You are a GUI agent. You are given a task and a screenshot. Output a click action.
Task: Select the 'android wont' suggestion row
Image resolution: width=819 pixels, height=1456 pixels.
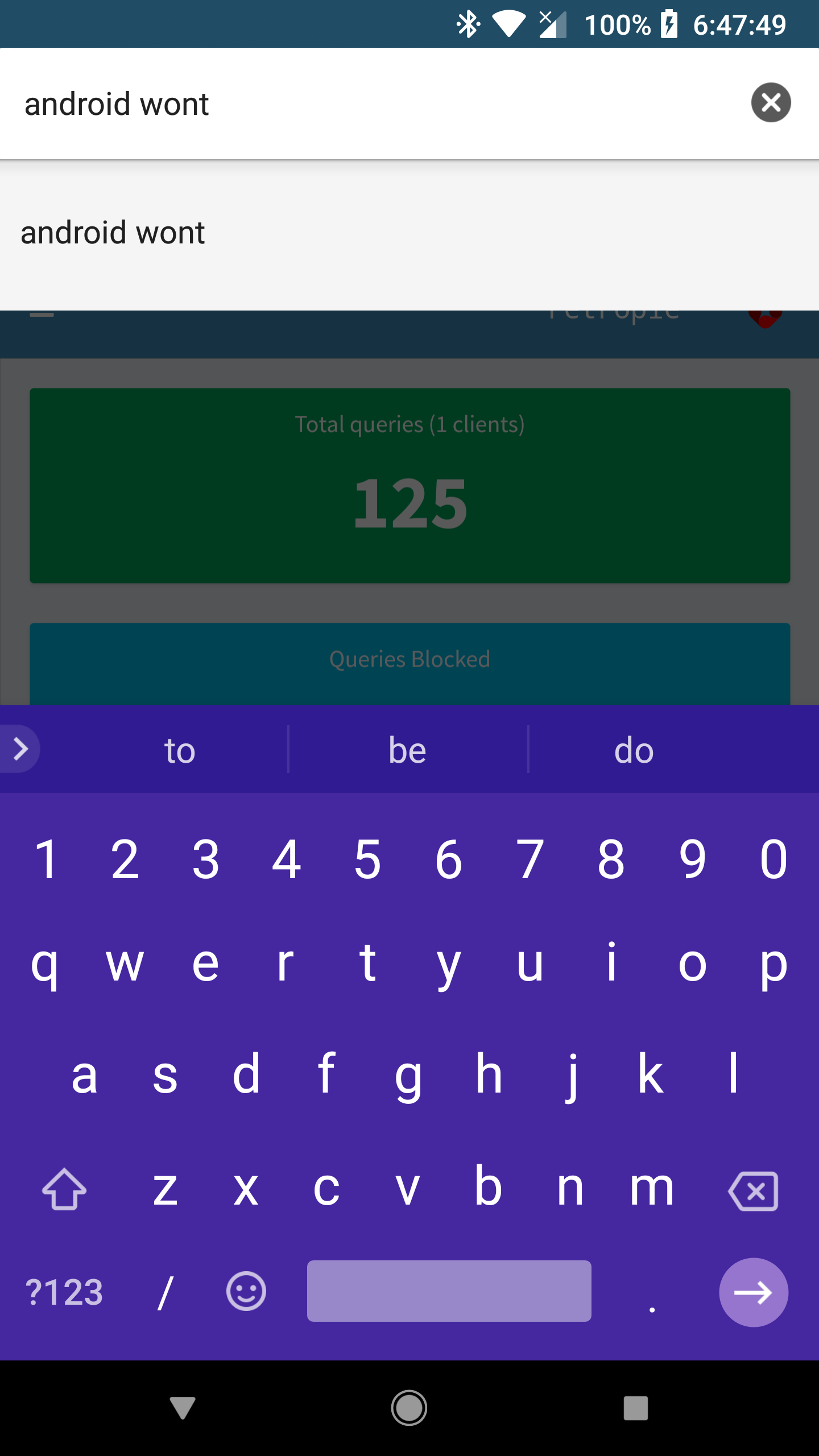409,233
